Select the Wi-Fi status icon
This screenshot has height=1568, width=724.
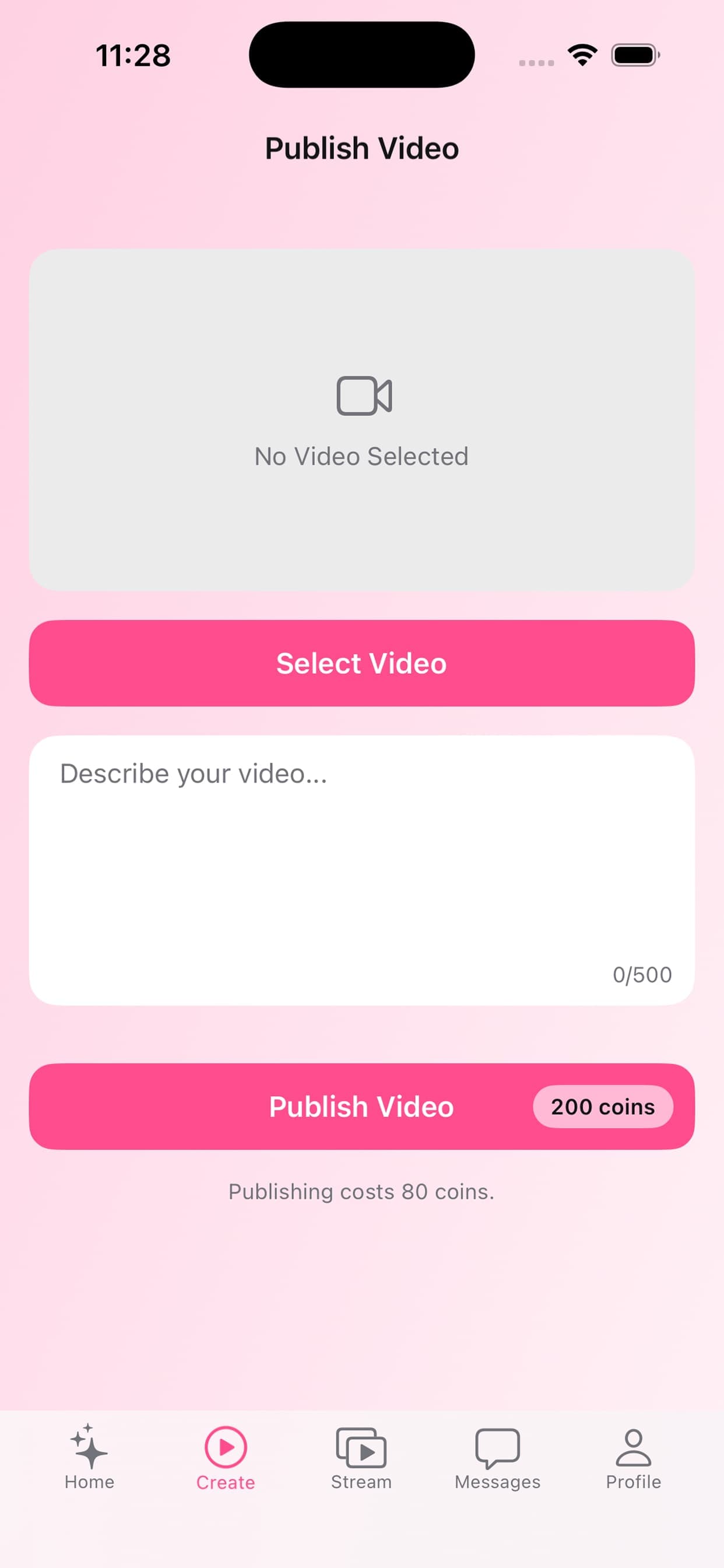[581, 55]
